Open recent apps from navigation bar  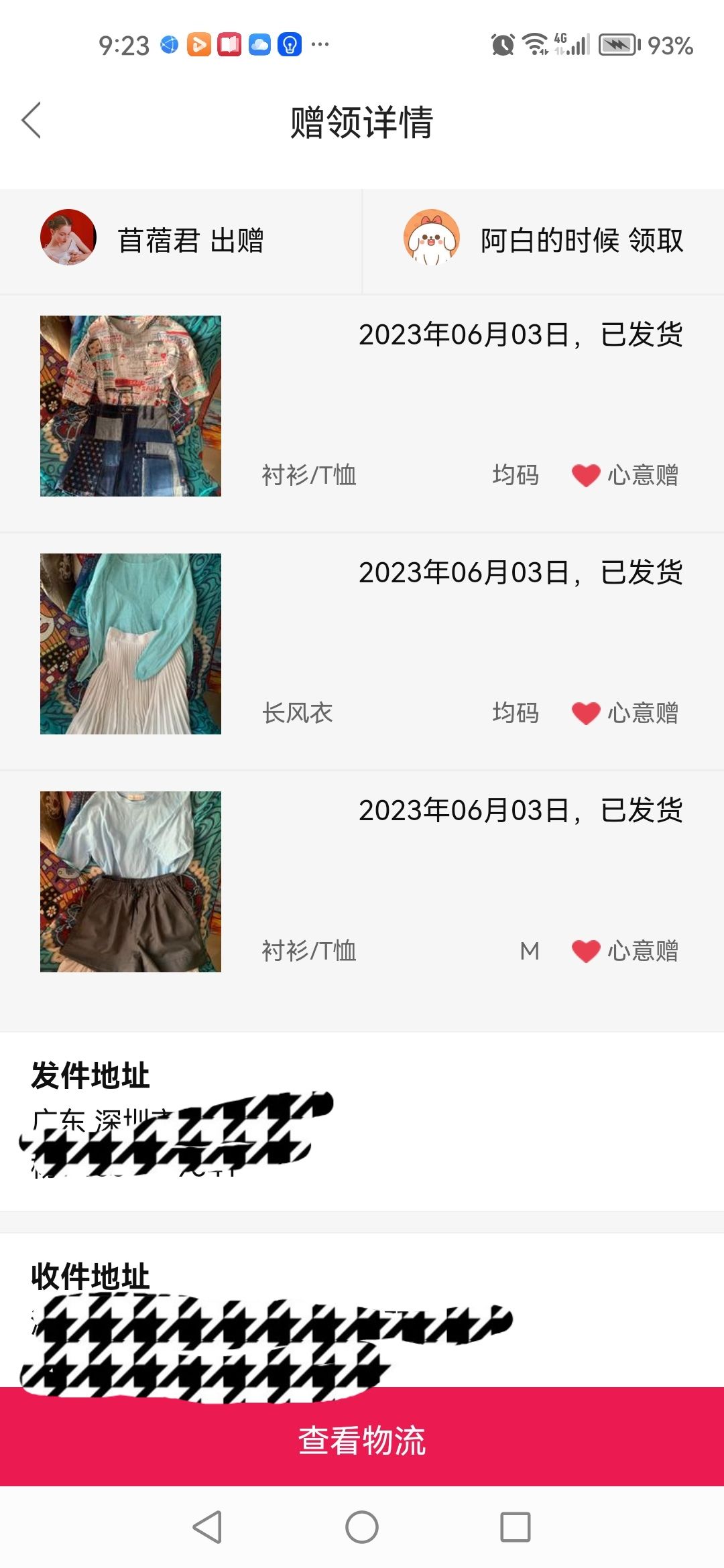point(516,1527)
